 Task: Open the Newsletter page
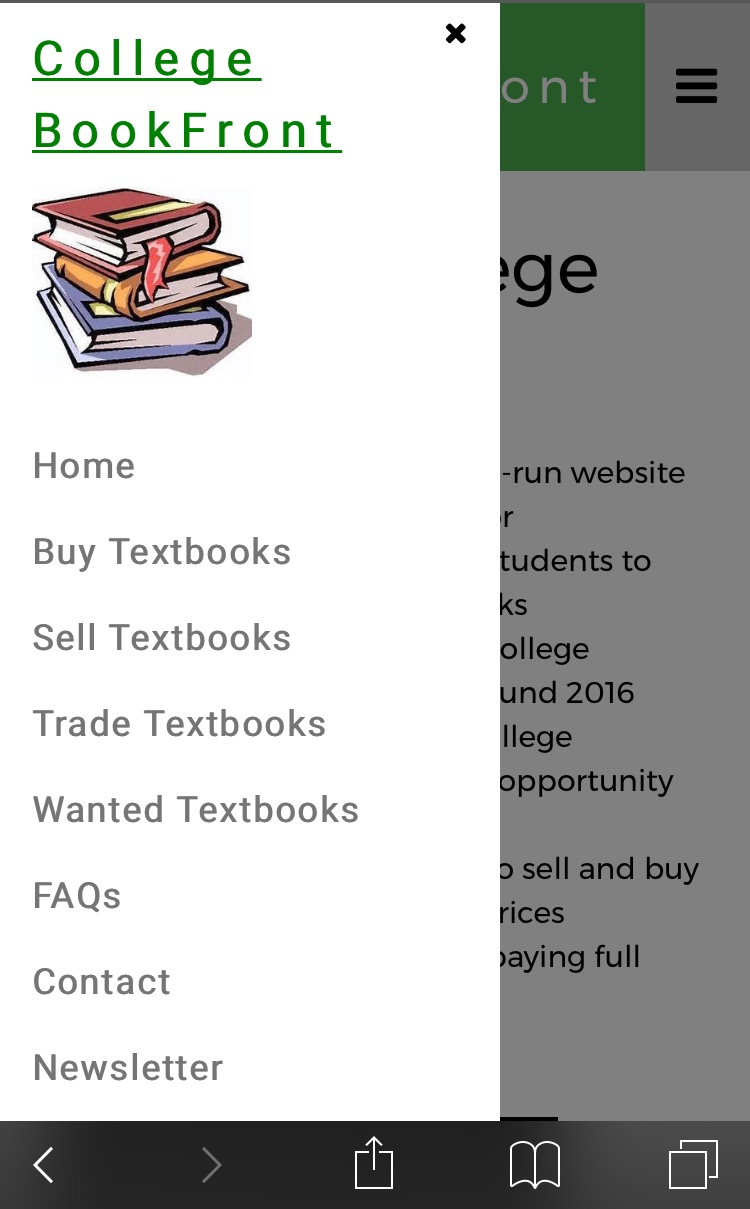pos(128,1068)
